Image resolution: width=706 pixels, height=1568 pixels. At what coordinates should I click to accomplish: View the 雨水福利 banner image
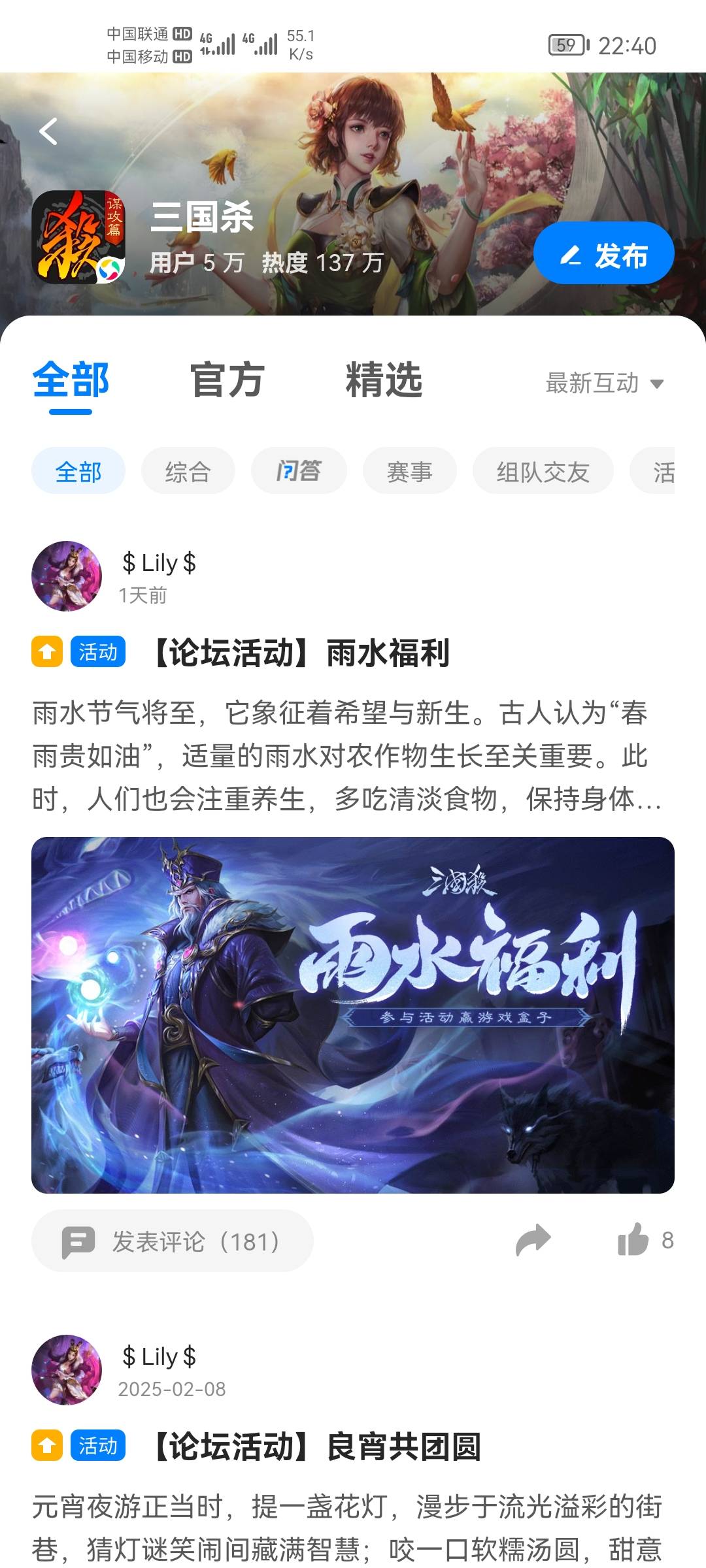[353, 1015]
